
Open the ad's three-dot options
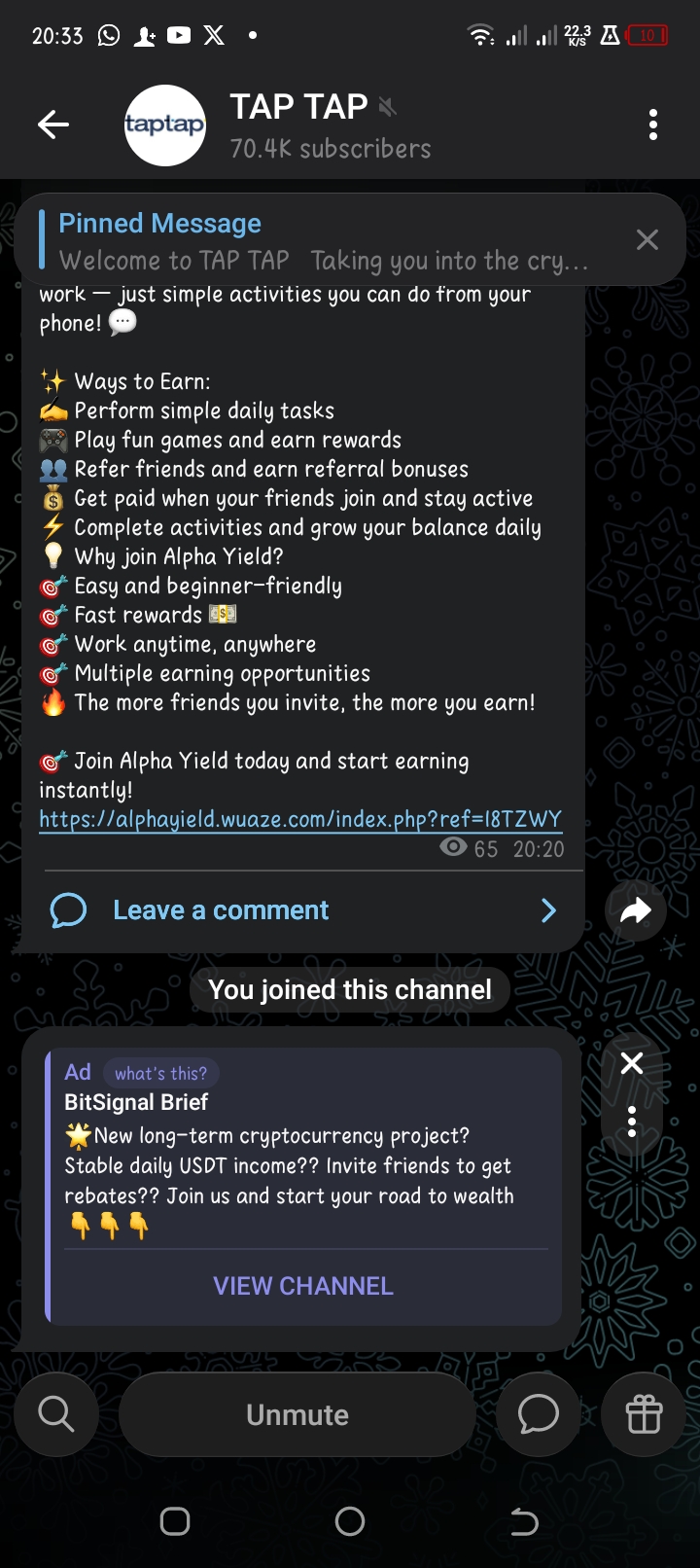coord(632,1122)
